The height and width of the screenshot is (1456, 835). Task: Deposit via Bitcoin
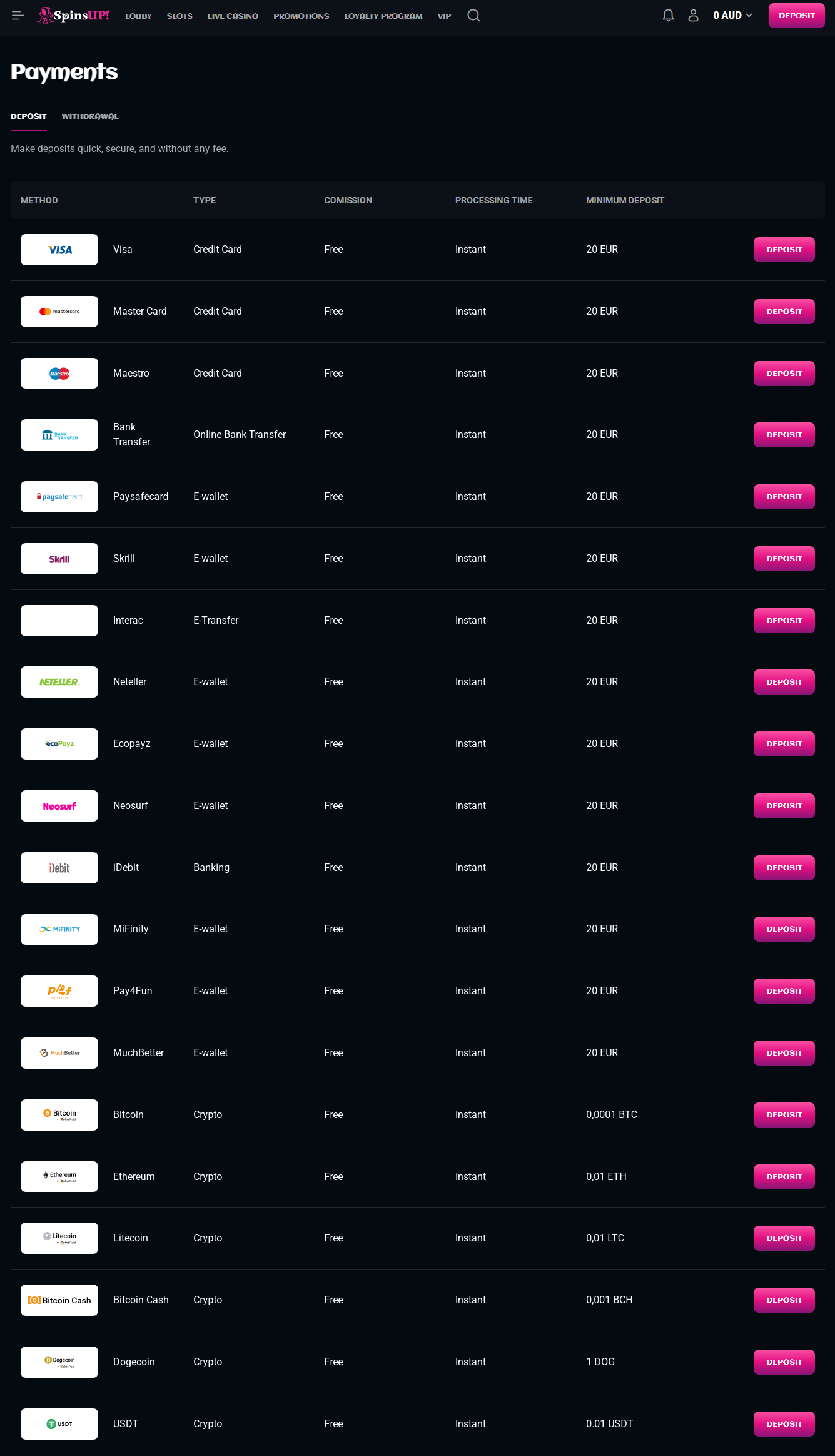[784, 1115]
